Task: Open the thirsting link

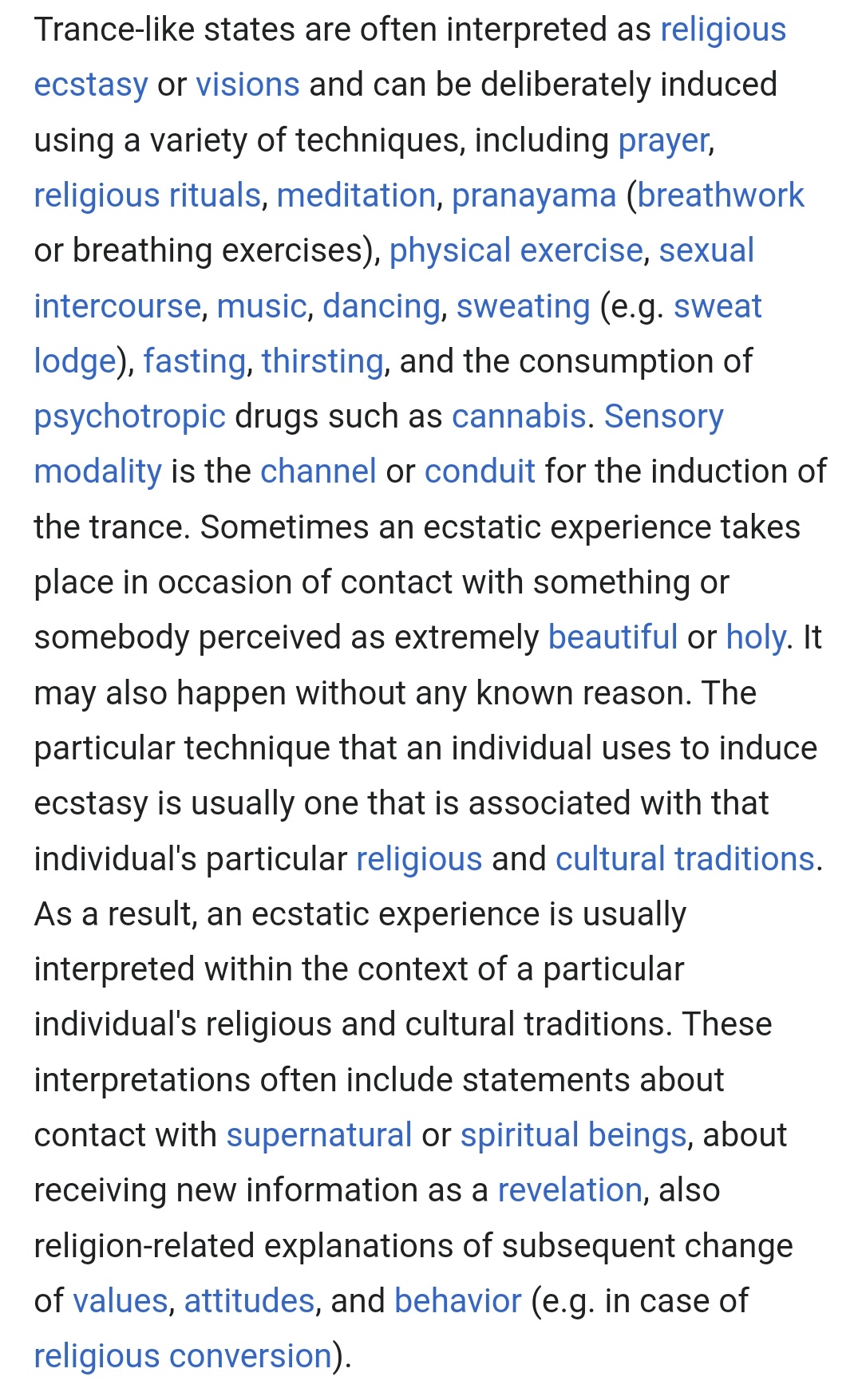Action: tap(322, 362)
